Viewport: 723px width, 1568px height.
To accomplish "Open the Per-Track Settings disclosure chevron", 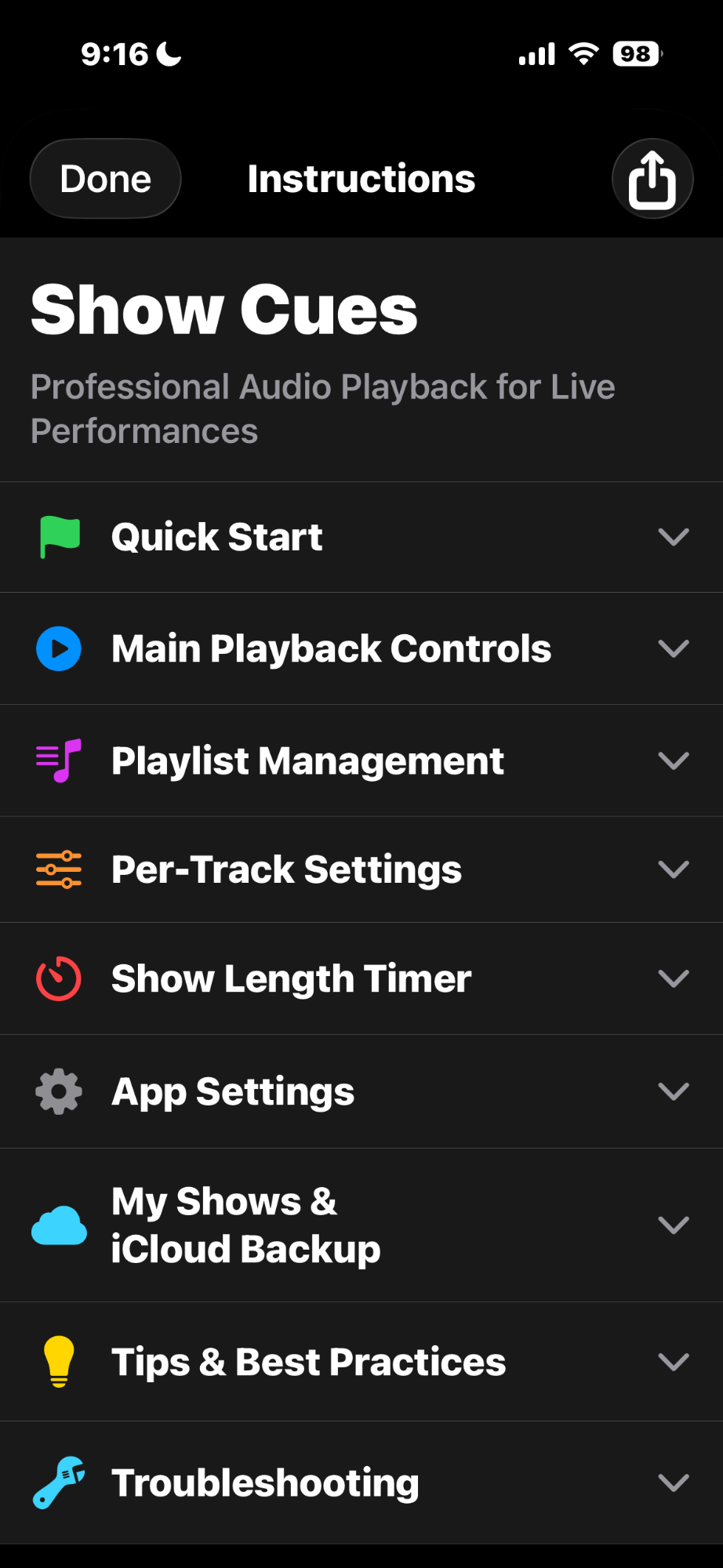I will tap(673, 869).
